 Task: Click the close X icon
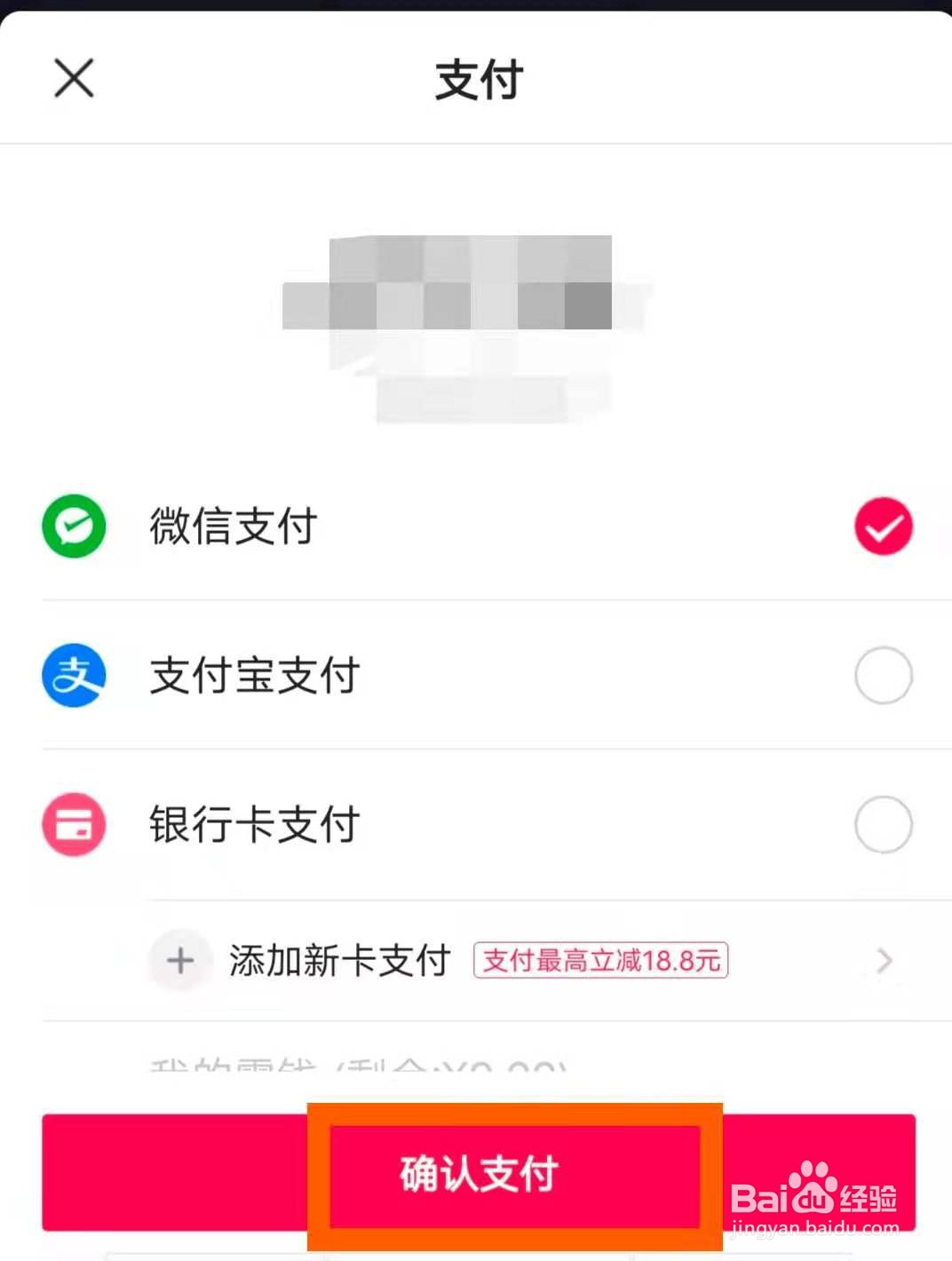click(73, 78)
